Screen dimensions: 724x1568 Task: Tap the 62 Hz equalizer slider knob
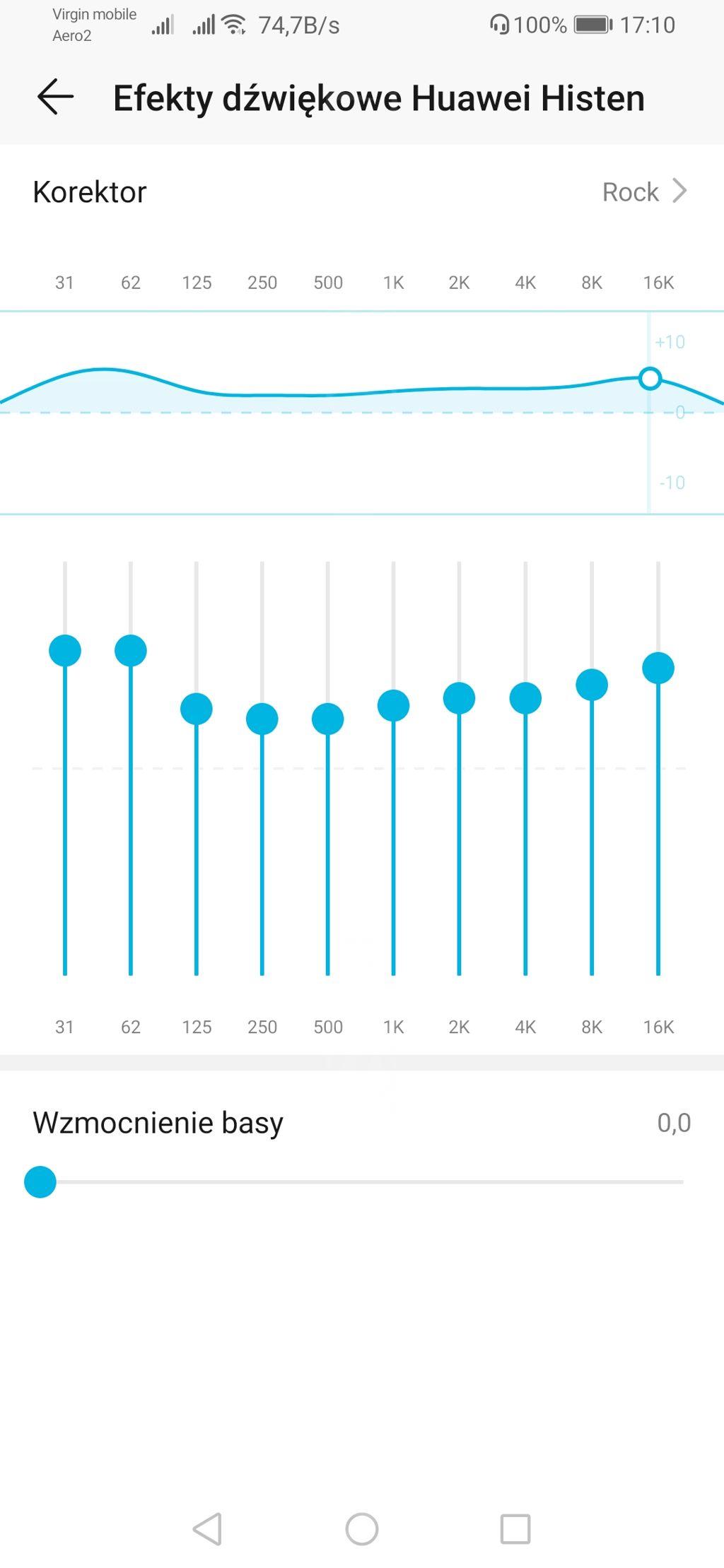131,650
